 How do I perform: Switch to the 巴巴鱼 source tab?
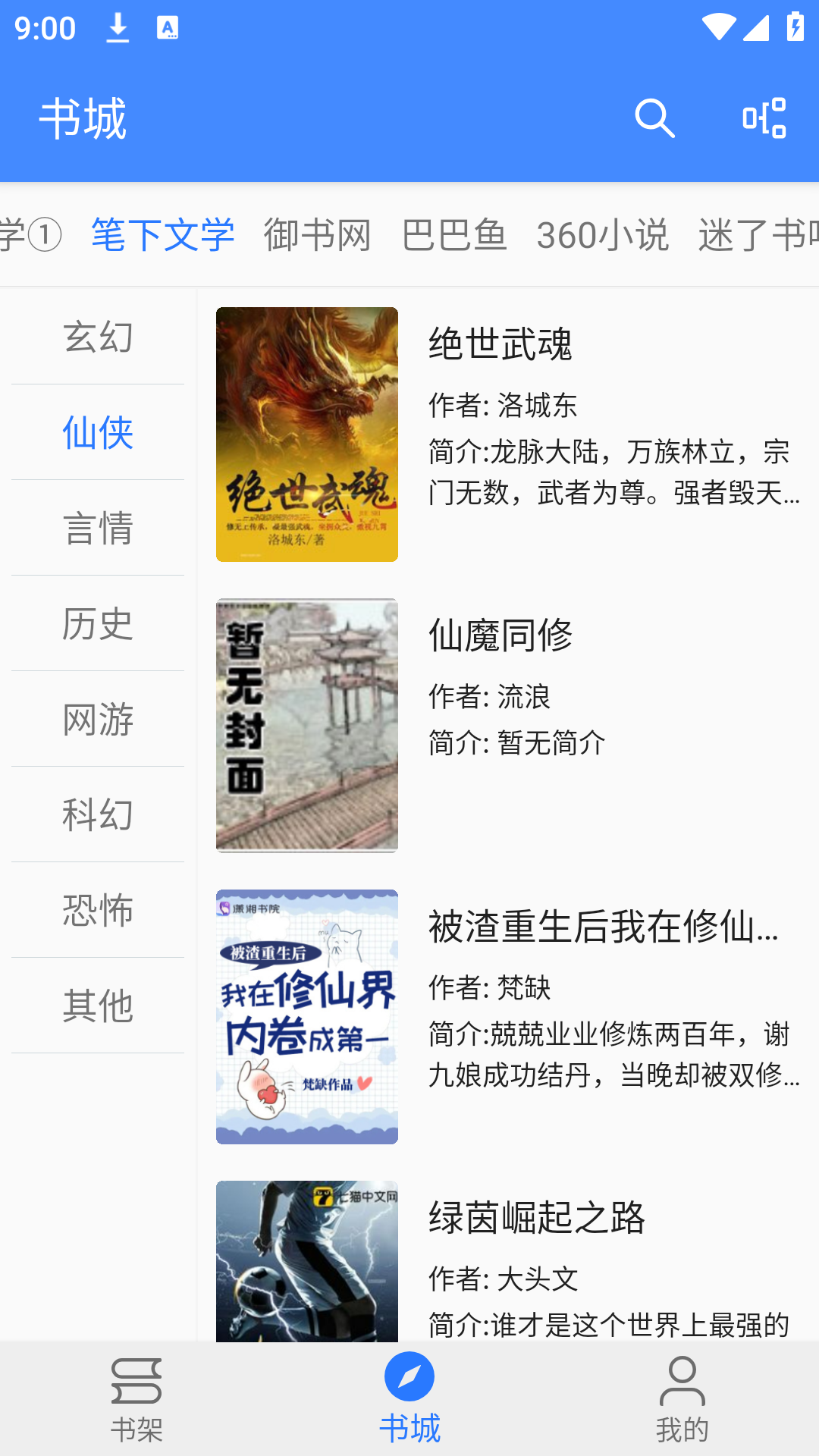[x=453, y=234]
